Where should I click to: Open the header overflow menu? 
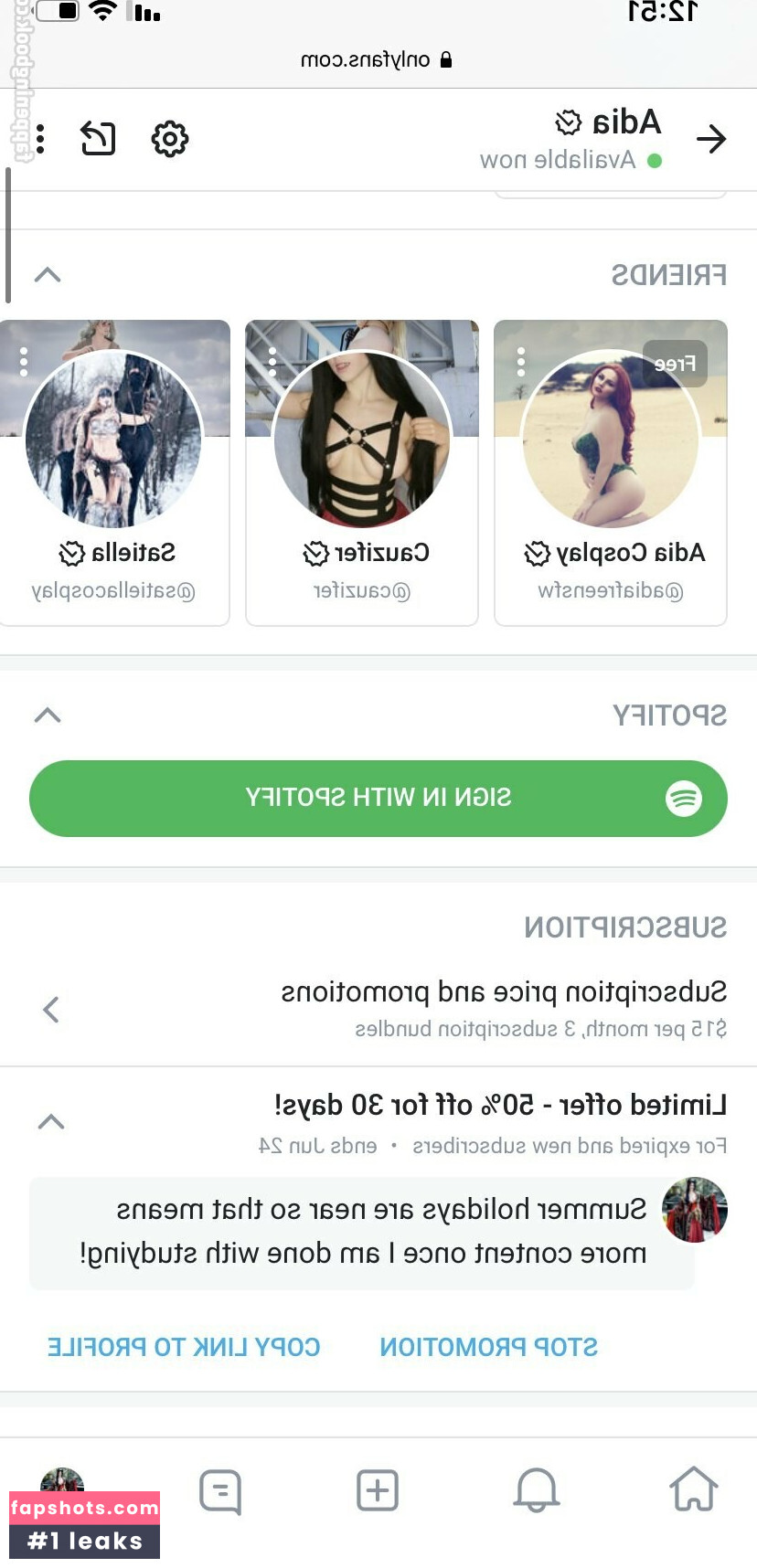40,139
